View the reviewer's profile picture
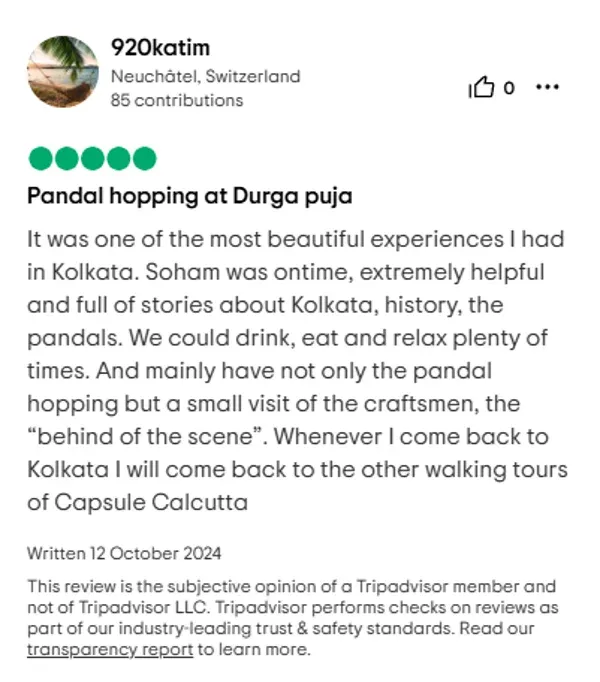 point(62,71)
